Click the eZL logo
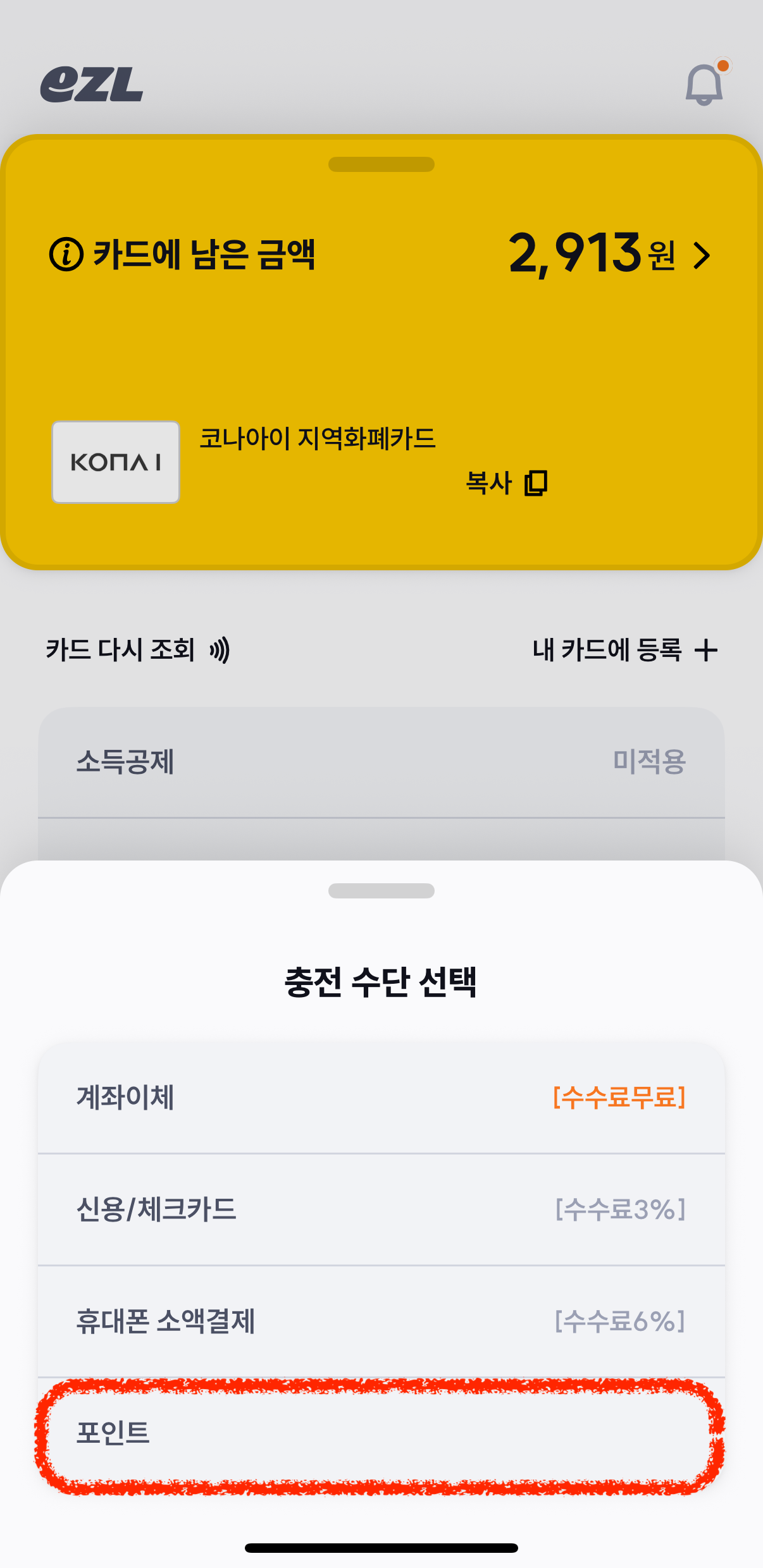This screenshot has height=1568, width=763. 92,85
